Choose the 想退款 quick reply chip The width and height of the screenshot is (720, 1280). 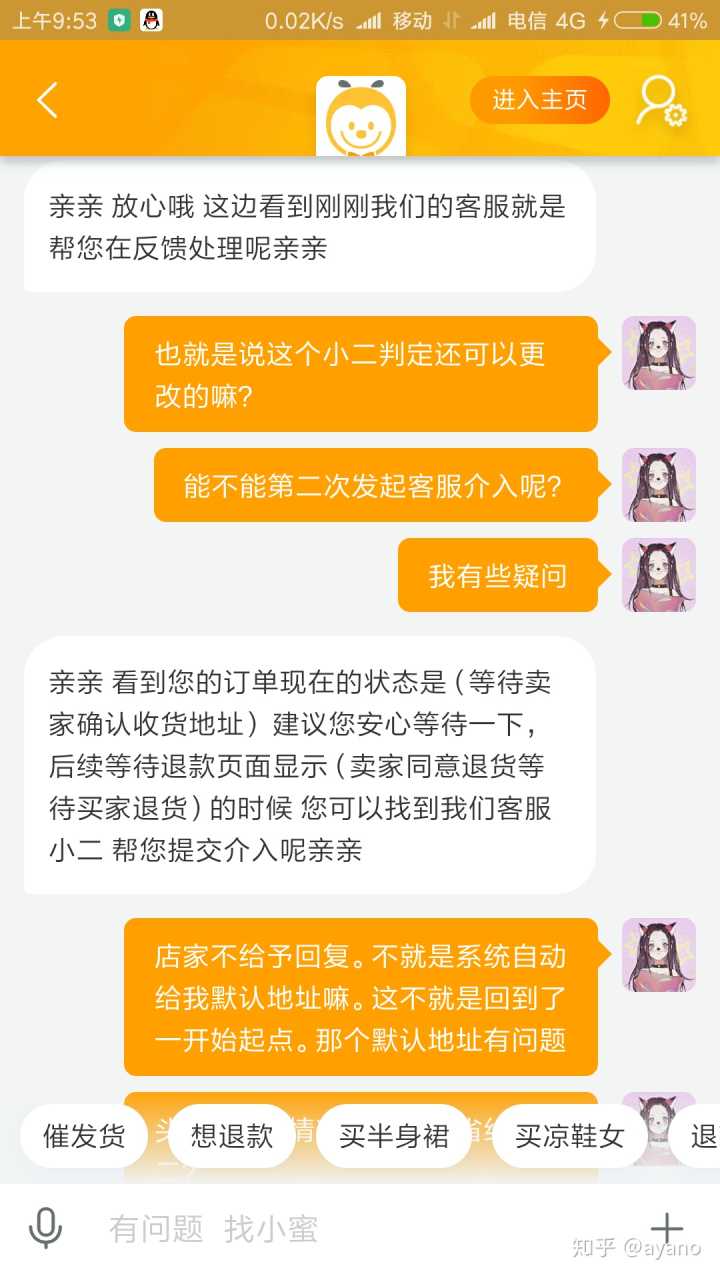click(232, 1136)
